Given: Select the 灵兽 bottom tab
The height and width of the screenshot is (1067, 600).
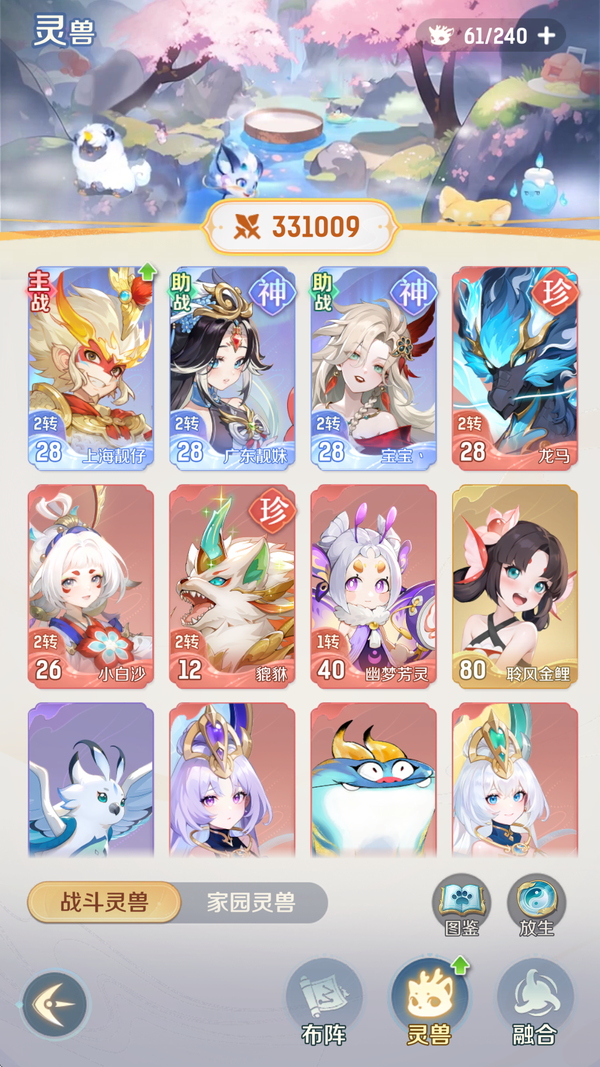Looking at the screenshot, I should tap(429, 1002).
